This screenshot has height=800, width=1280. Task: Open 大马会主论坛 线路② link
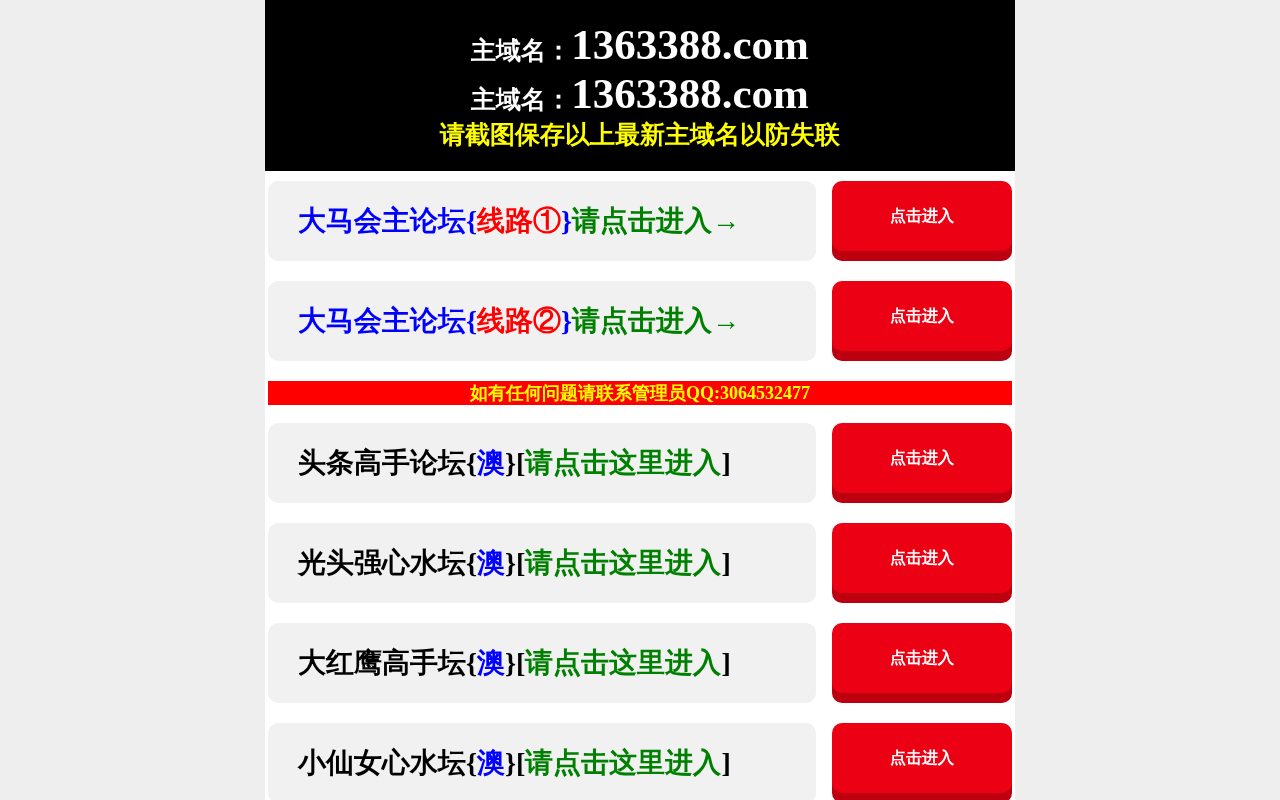[x=518, y=321]
